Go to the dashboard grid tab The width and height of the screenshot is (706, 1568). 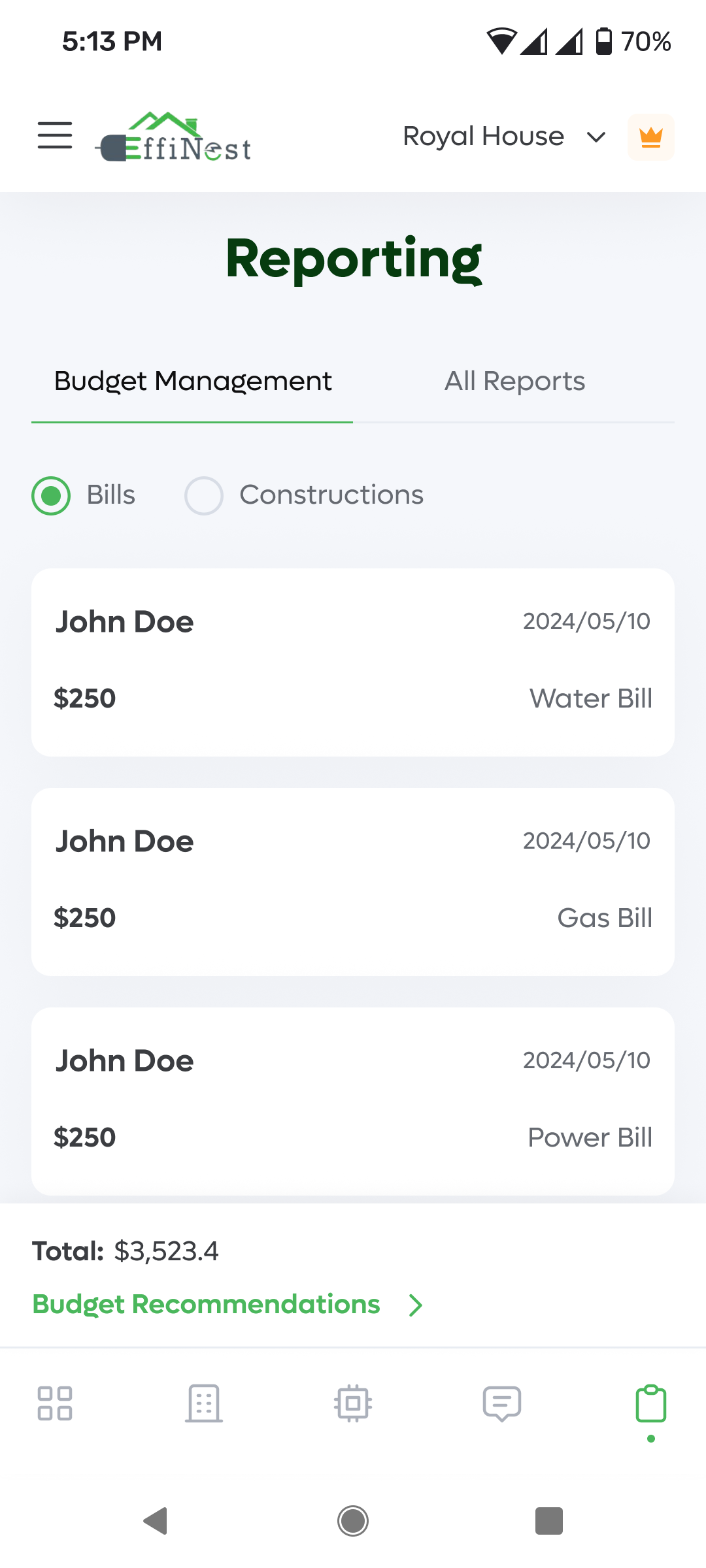[x=55, y=1403]
